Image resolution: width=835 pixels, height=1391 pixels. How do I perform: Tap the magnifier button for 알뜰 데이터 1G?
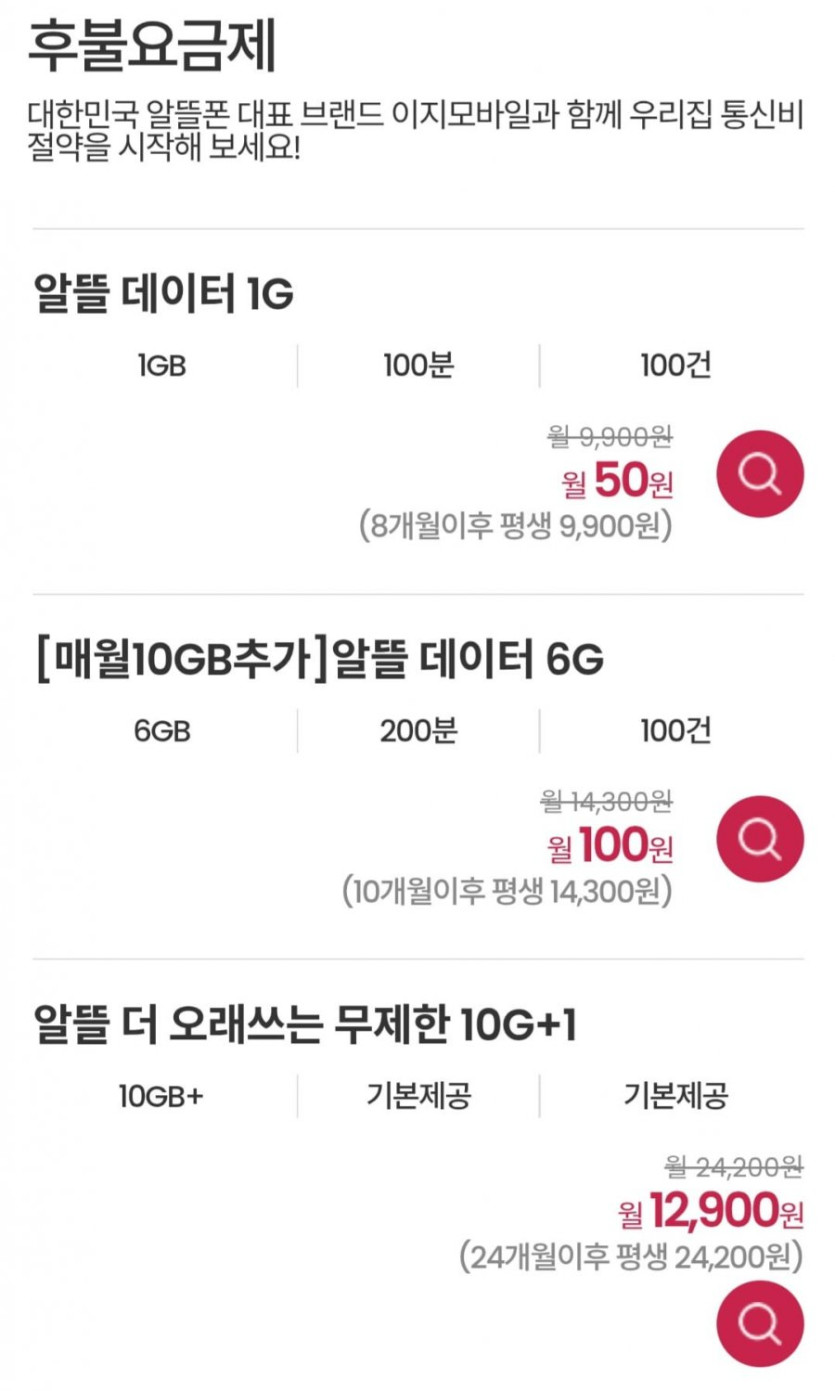(x=760, y=474)
